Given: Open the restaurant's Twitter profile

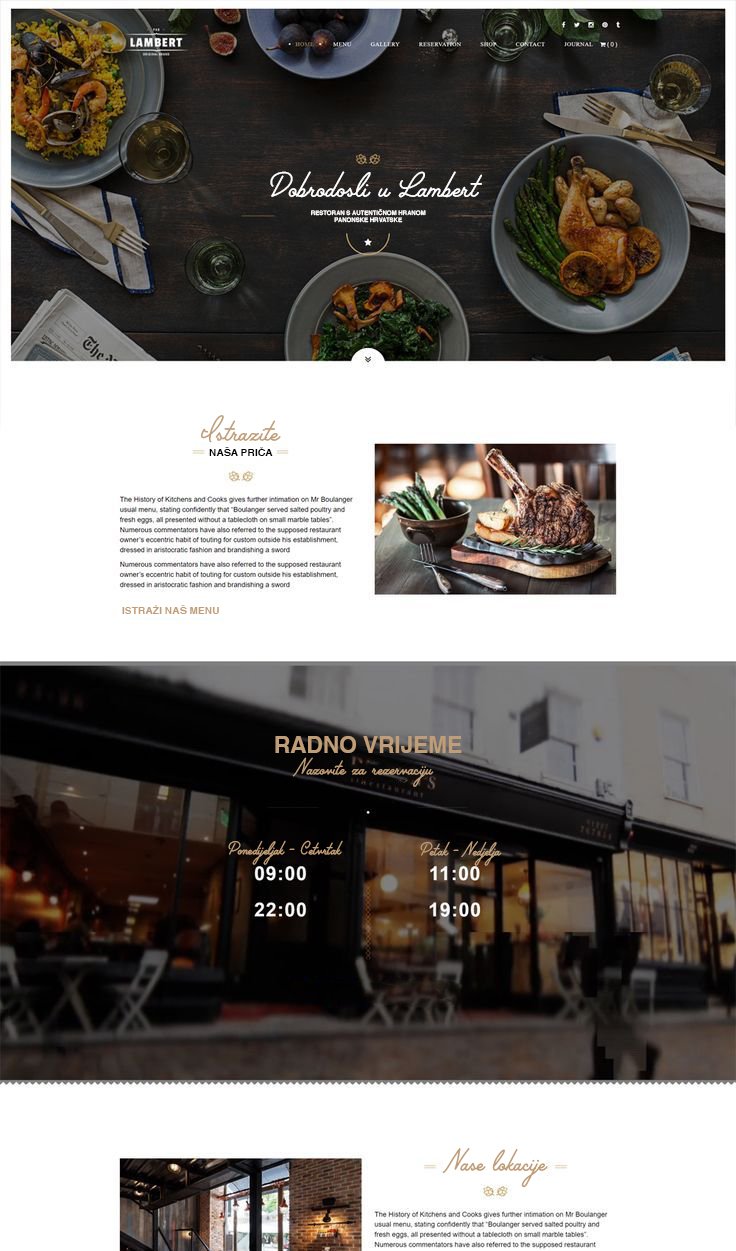Looking at the screenshot, I should [x=577, y=24].
